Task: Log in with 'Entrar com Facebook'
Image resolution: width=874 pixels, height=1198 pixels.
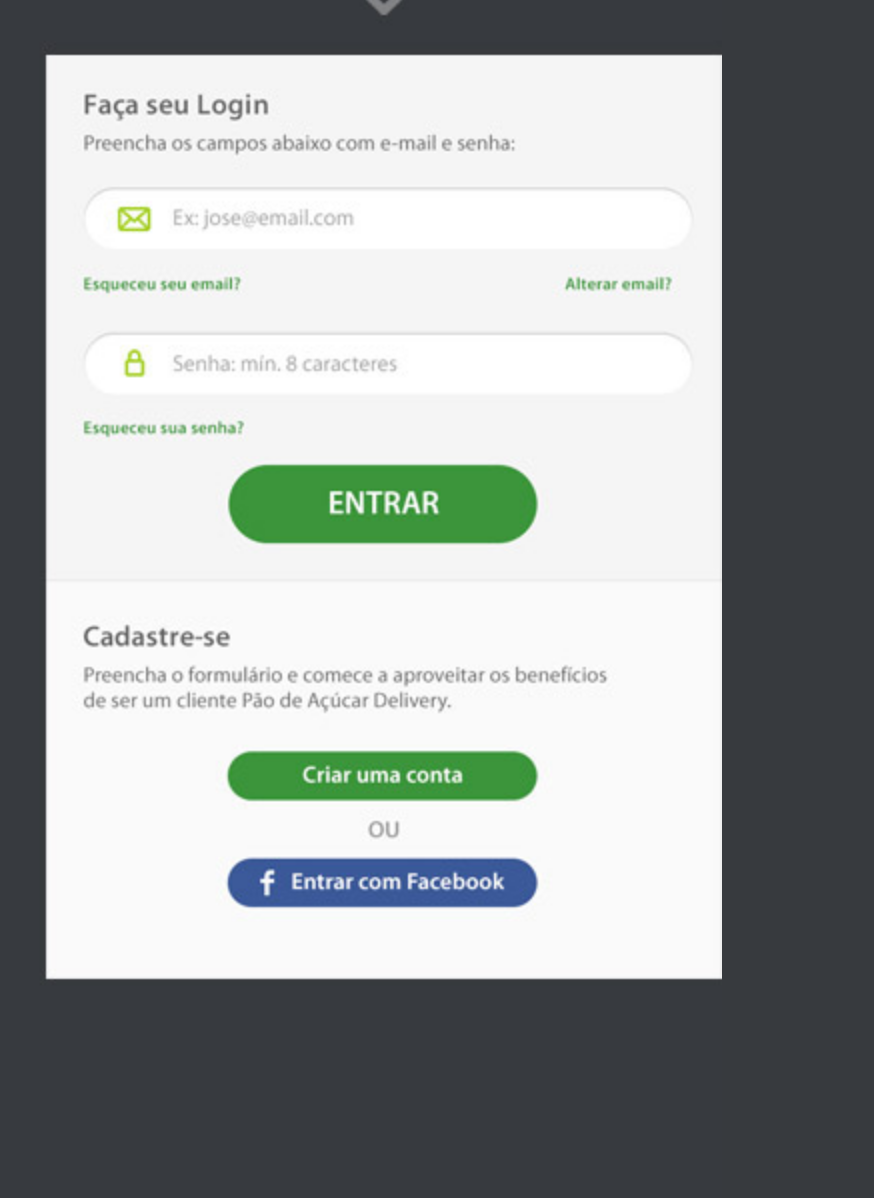Action: point(382,882)
